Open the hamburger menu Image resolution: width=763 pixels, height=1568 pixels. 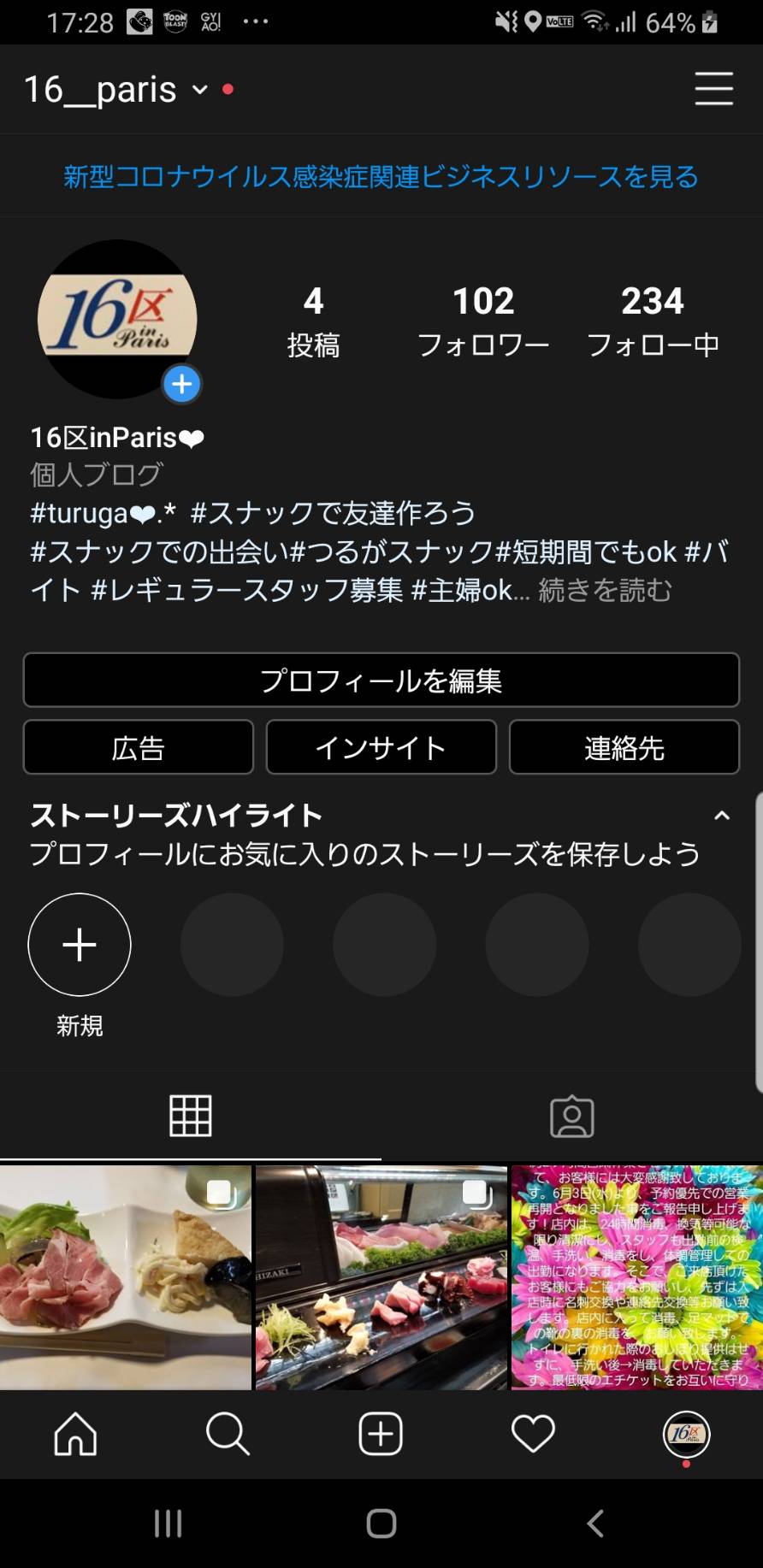click(713, 89)
